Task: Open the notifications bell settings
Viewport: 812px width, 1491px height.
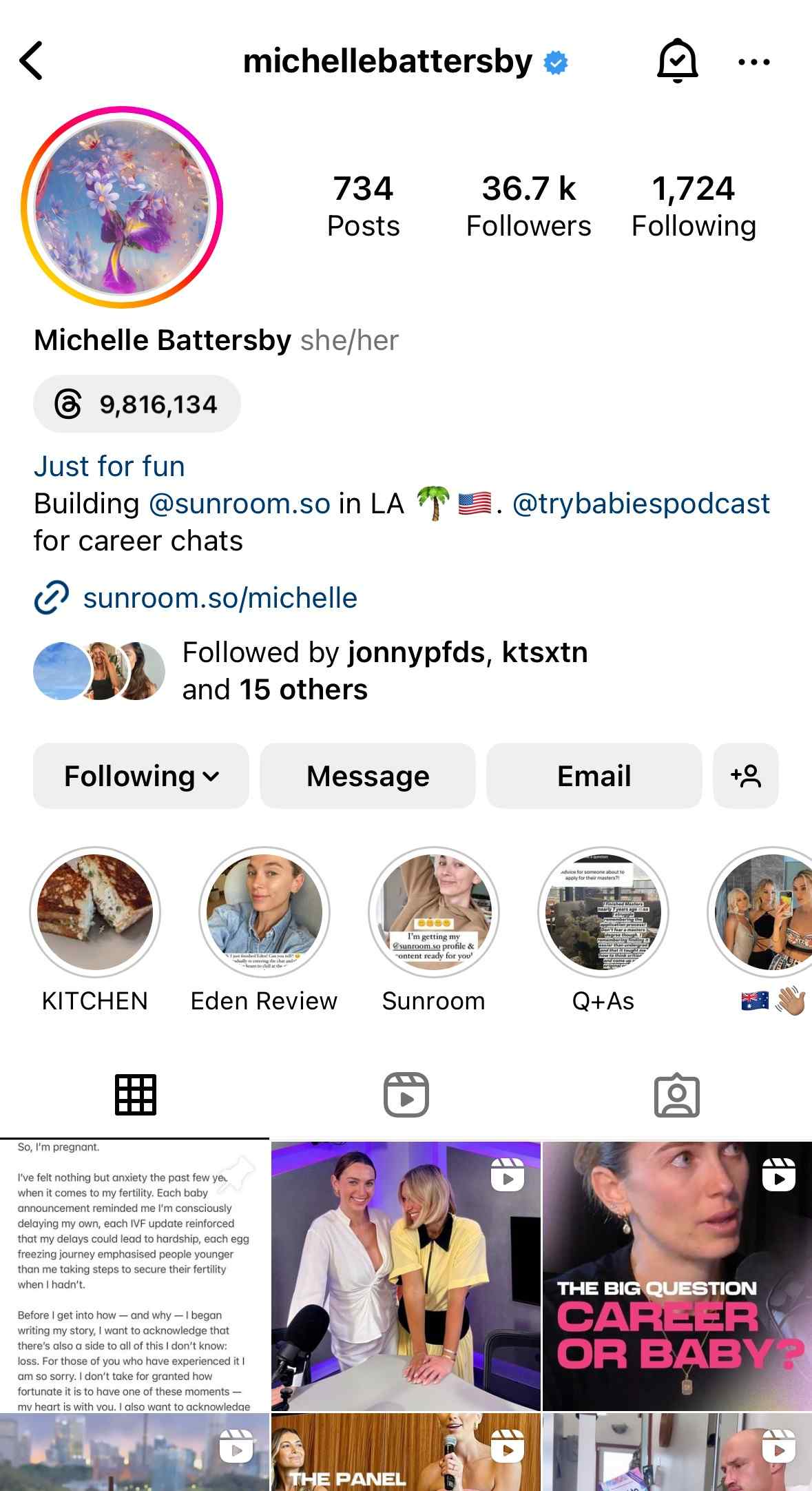Action: point(678,61)
